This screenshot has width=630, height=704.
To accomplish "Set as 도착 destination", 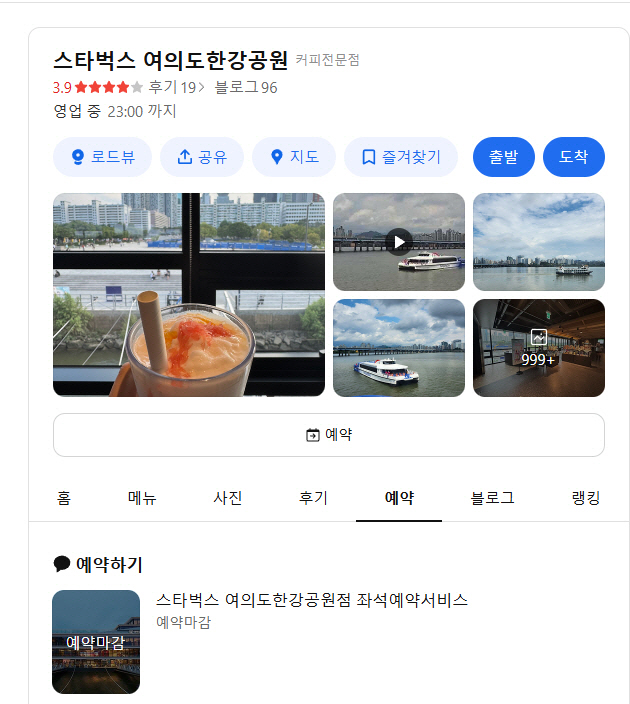I will pyautogui.click(x=573, y=157).
